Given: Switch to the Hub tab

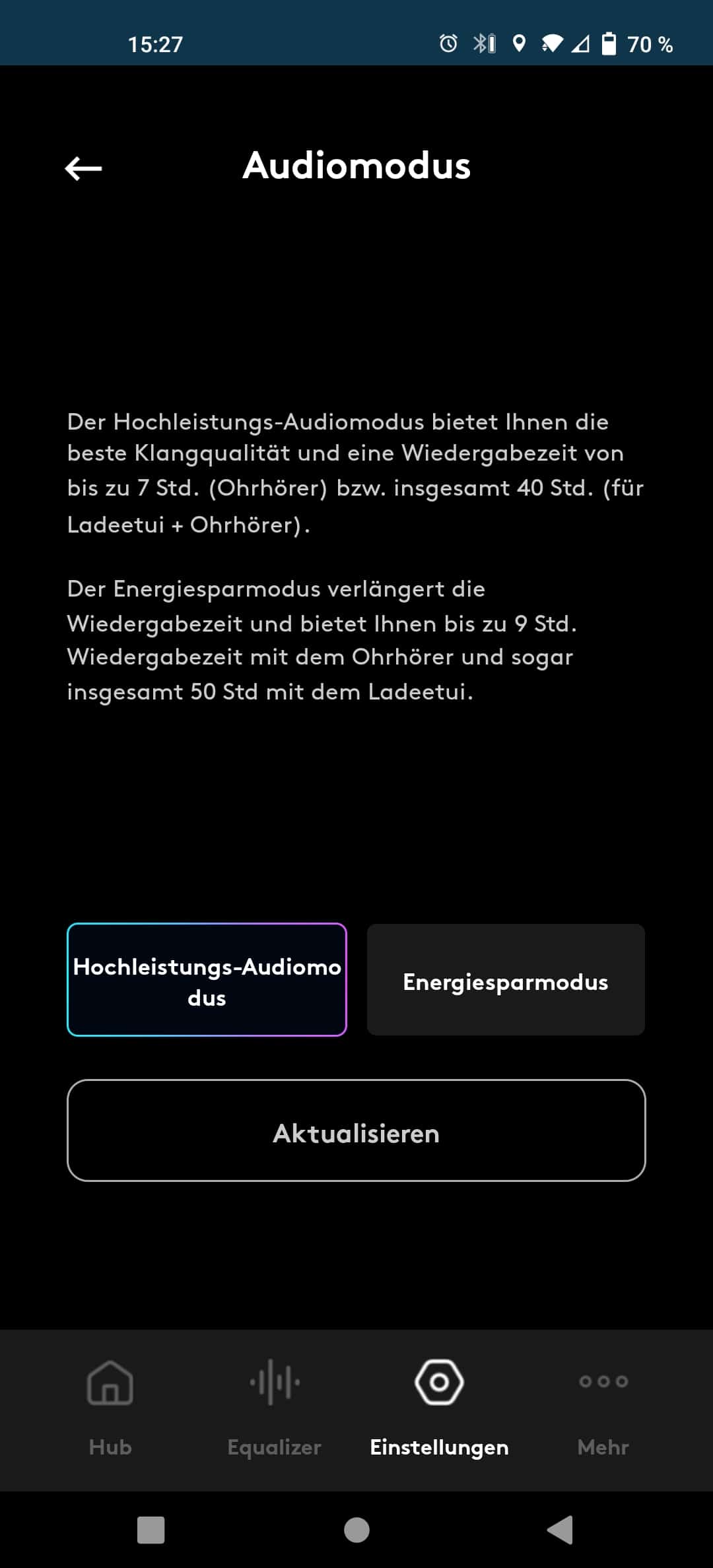Looking at the screenshot, I should [110, 1408].
